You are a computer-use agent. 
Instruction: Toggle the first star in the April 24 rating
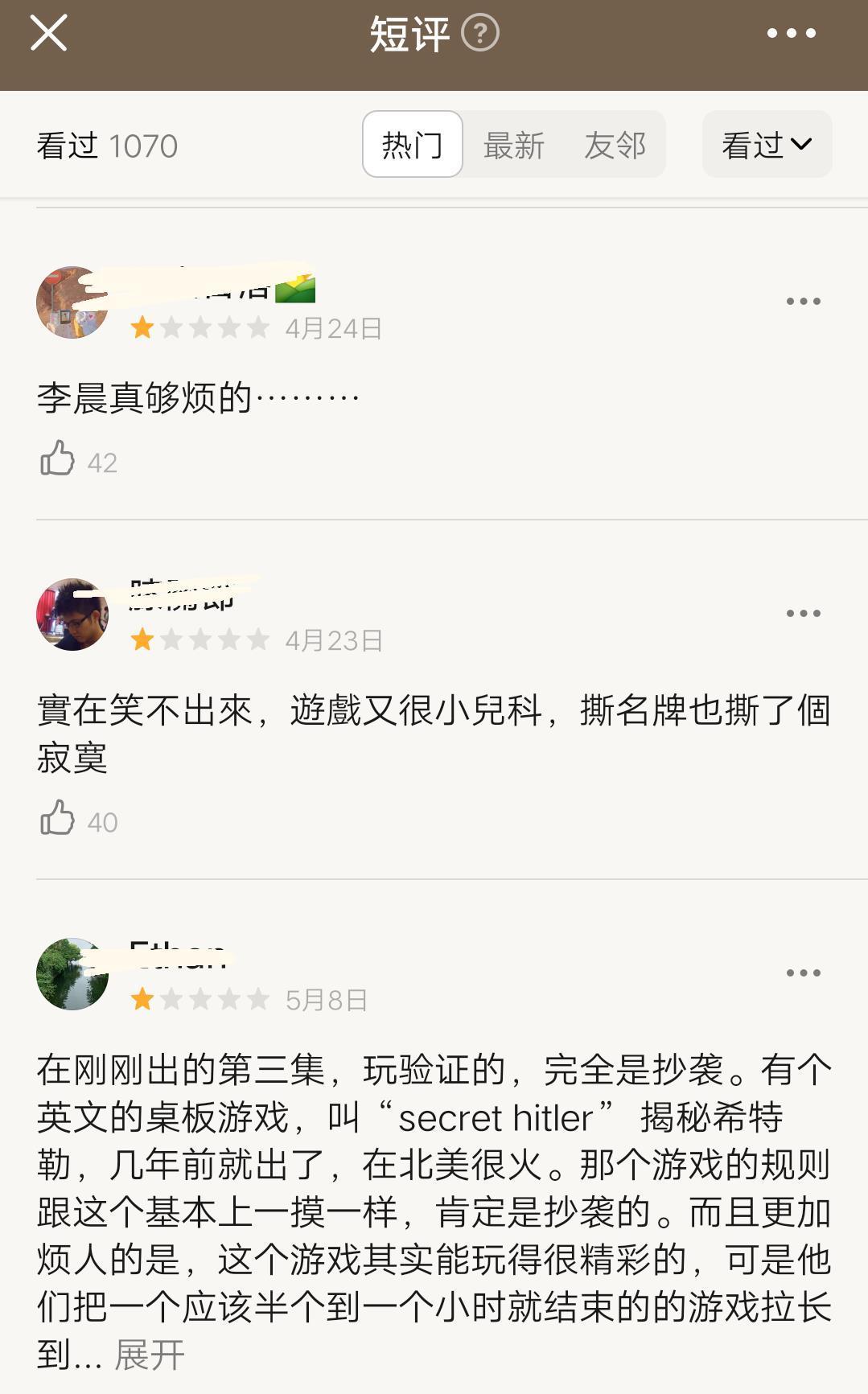click(x=143, y=327)
